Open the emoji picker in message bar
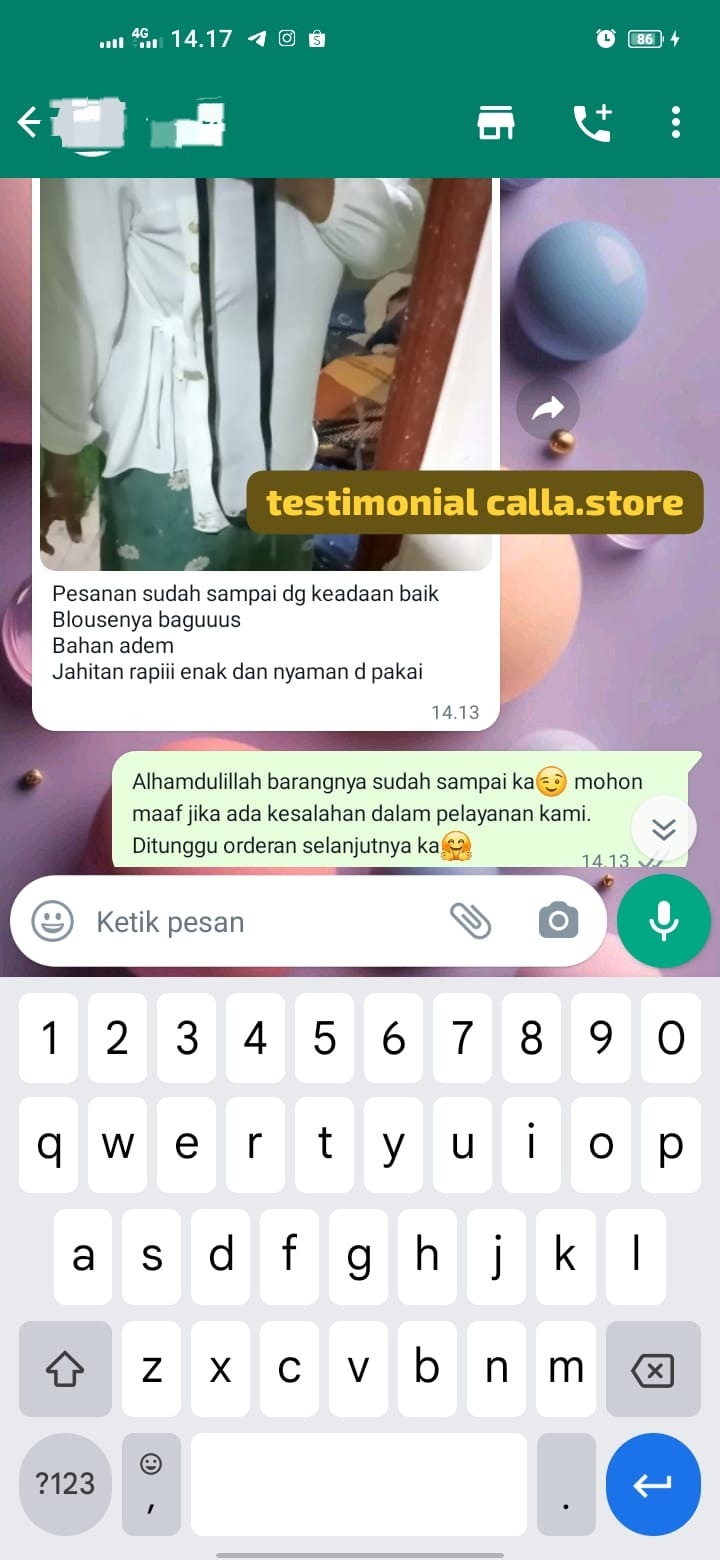Image resolution: width=720 pixels, height=1560 pixels. (52, 921)
